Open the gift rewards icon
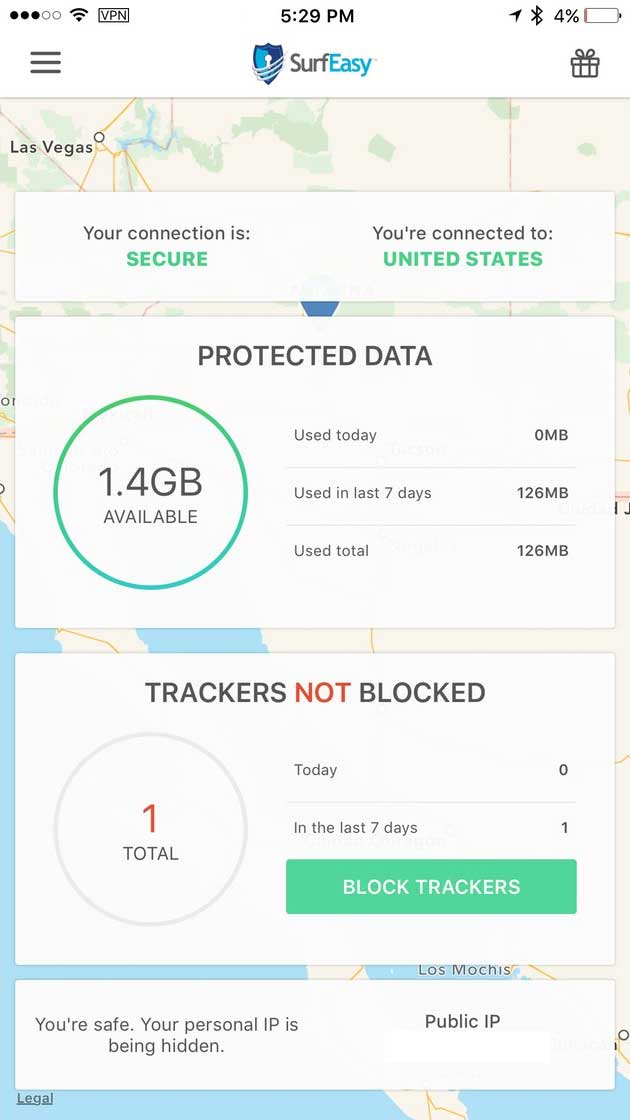 [584, 64]
